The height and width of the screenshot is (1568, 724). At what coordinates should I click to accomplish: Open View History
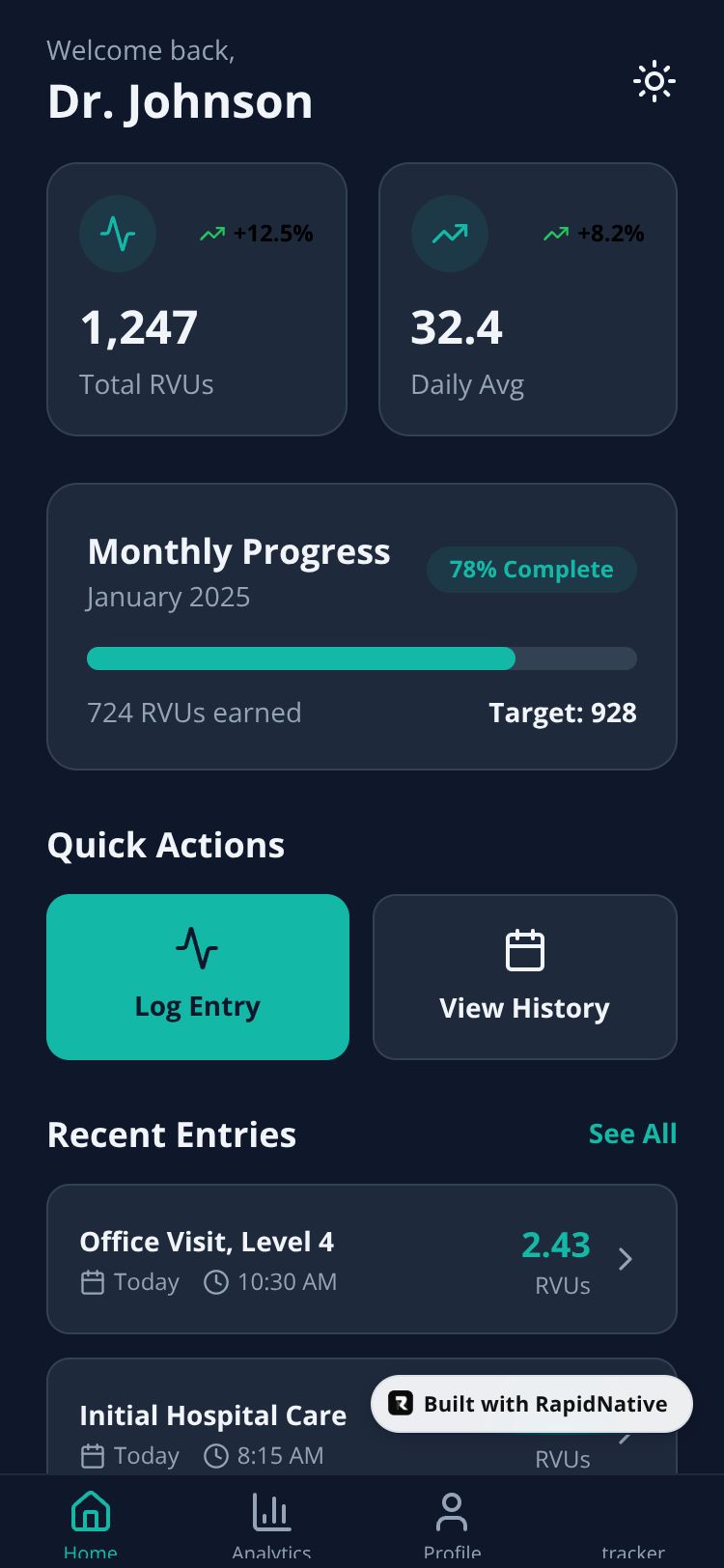pos(525,977)
